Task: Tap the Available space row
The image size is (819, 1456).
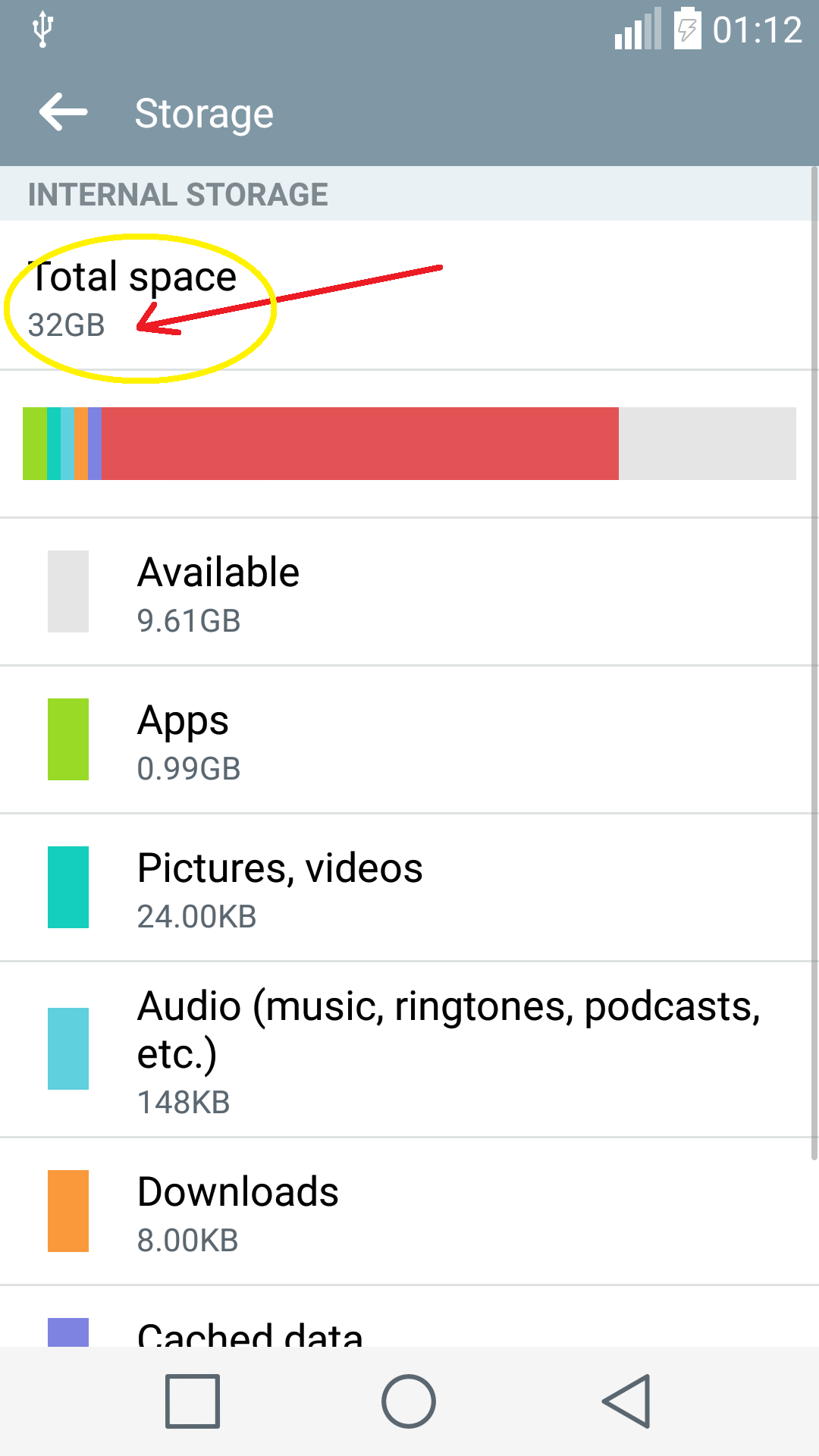Action: [409, 592]
